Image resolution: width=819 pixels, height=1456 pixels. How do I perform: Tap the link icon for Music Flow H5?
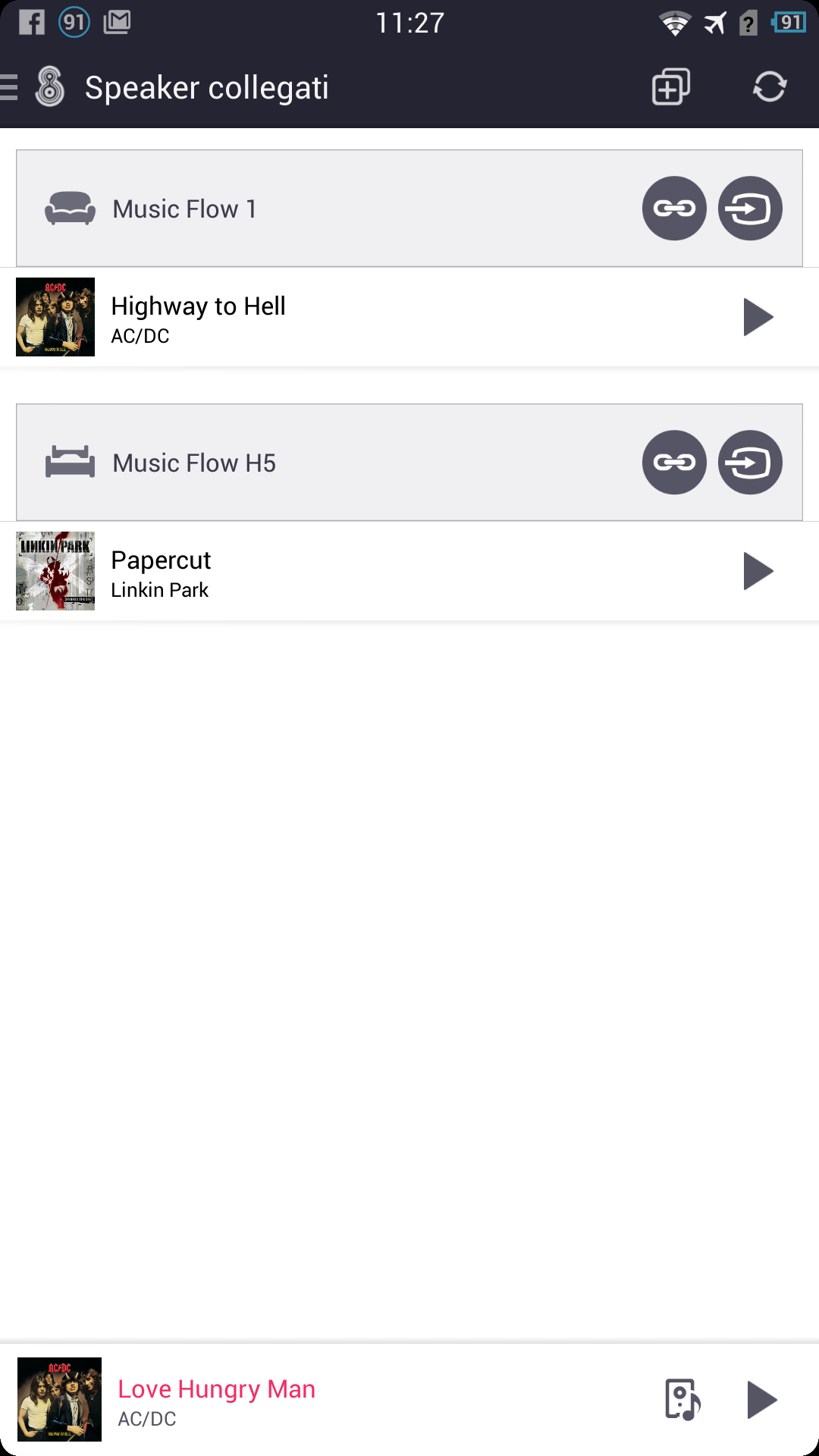(x=674, y=463)
